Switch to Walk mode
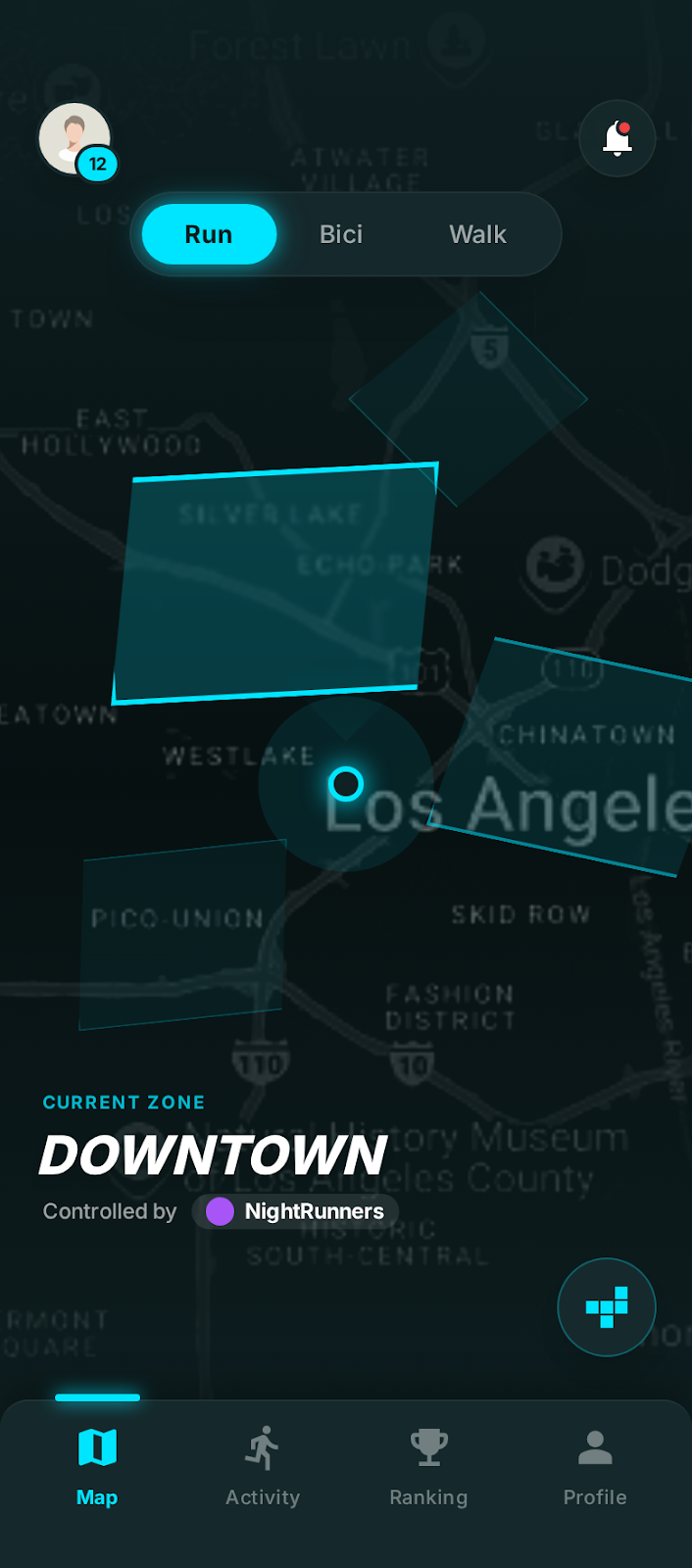 pos(478,234)
